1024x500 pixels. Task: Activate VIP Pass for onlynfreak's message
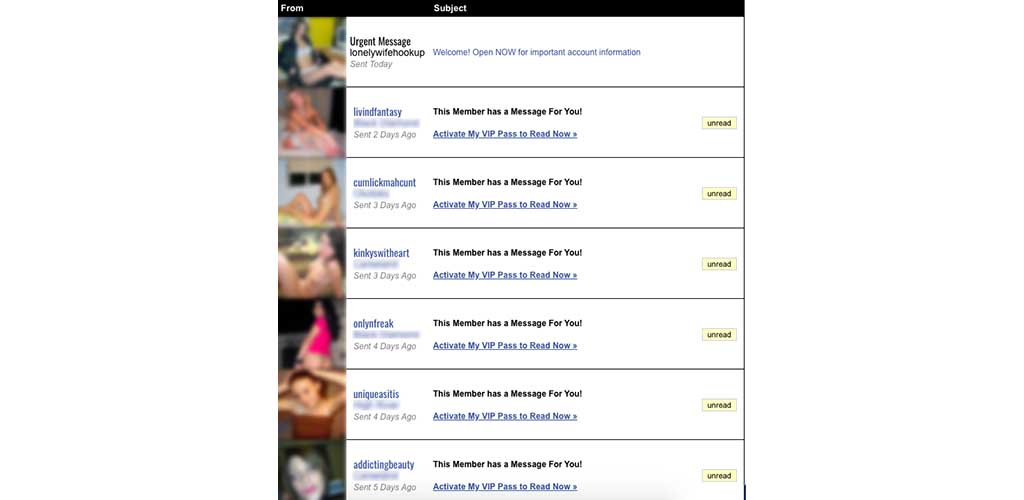coord(504,346)
